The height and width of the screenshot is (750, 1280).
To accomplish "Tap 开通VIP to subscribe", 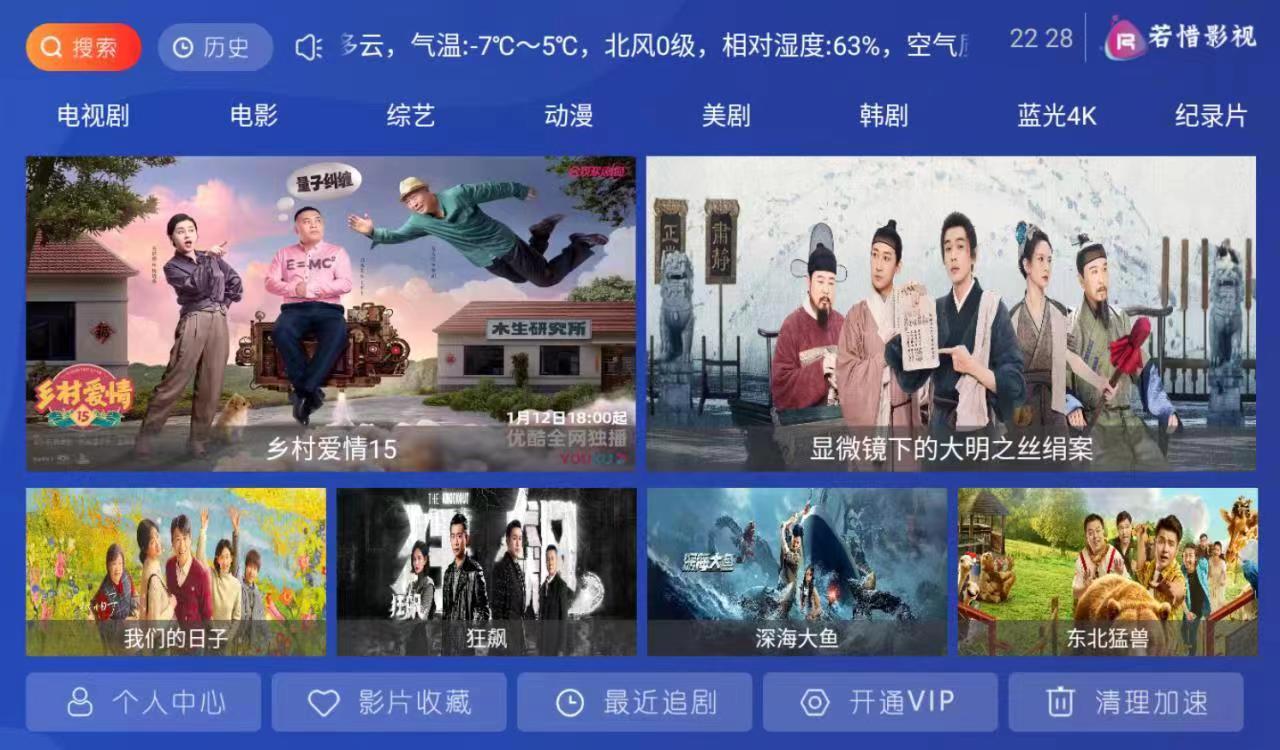I will click(880, 702).
